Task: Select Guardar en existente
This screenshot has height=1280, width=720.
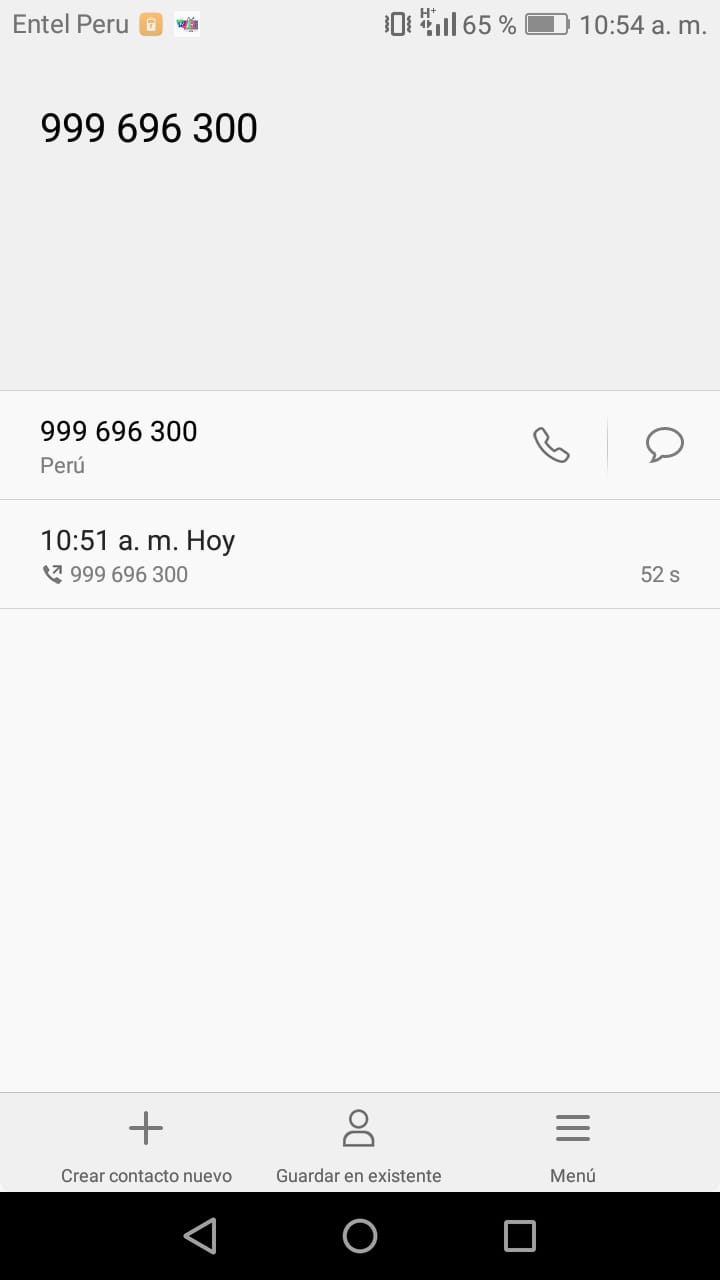Action: (358, 1146)
